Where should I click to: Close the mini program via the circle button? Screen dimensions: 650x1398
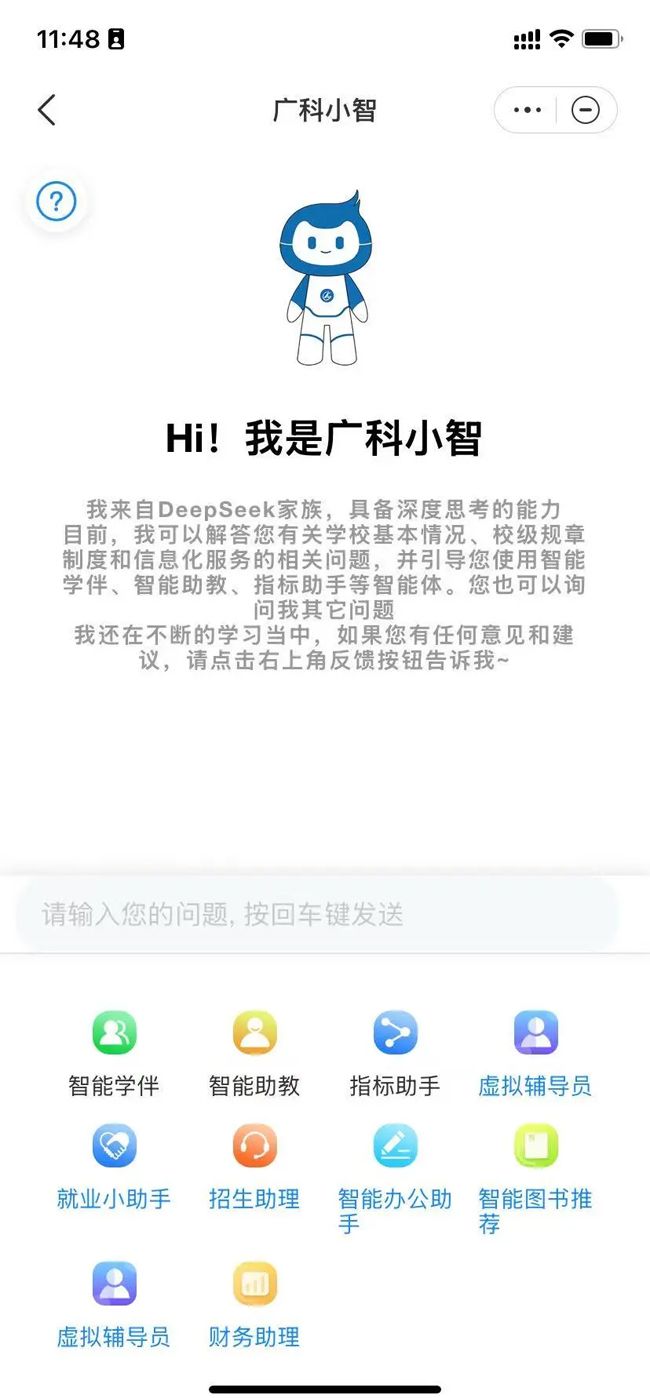586,110
